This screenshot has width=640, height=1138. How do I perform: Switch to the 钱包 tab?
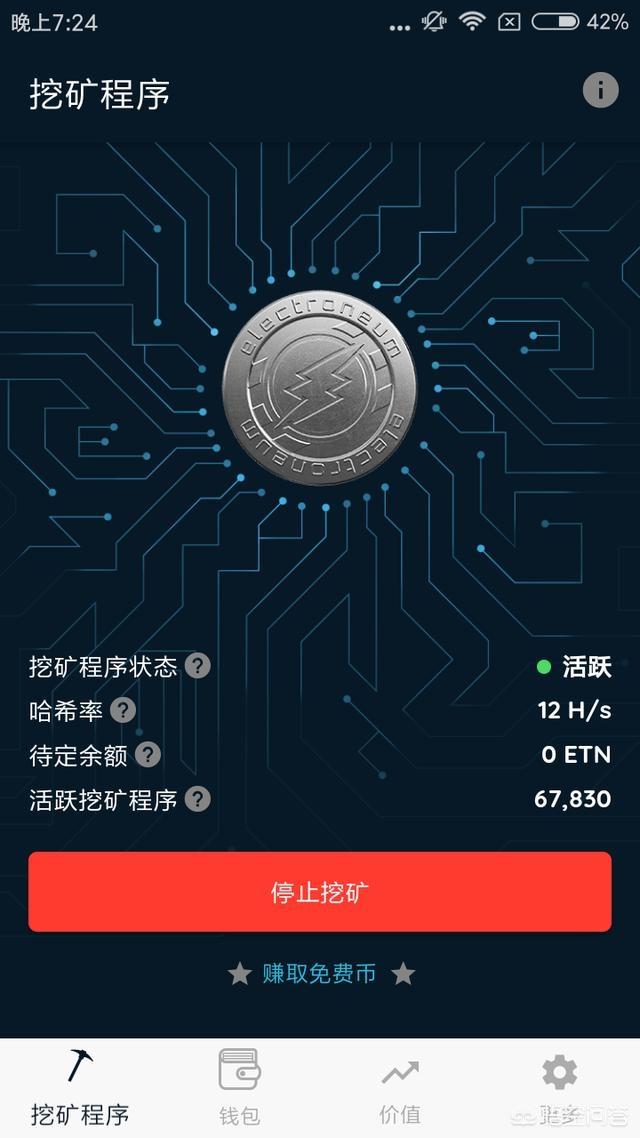pyautogui.click(x=240, y=1088)
